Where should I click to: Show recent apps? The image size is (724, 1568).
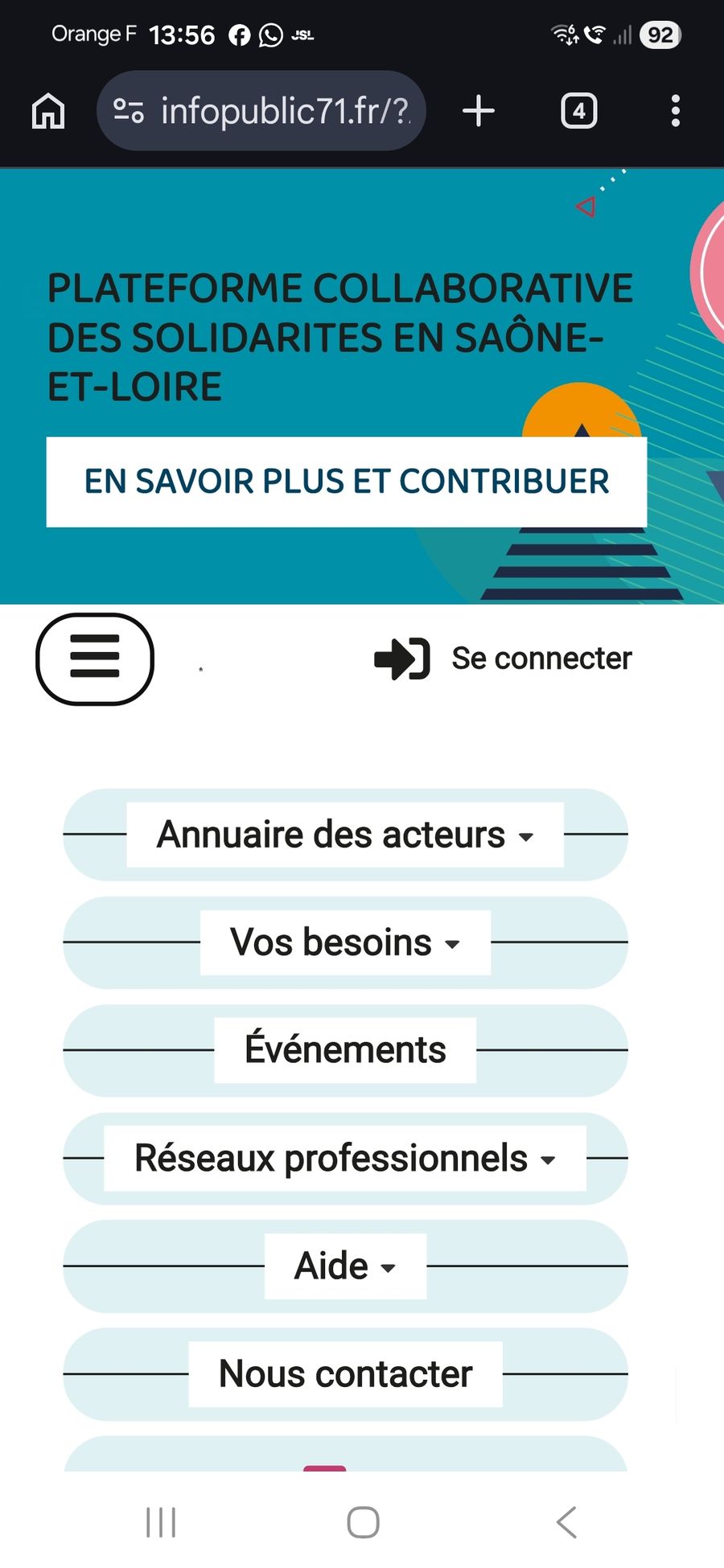pos(161,1522)
